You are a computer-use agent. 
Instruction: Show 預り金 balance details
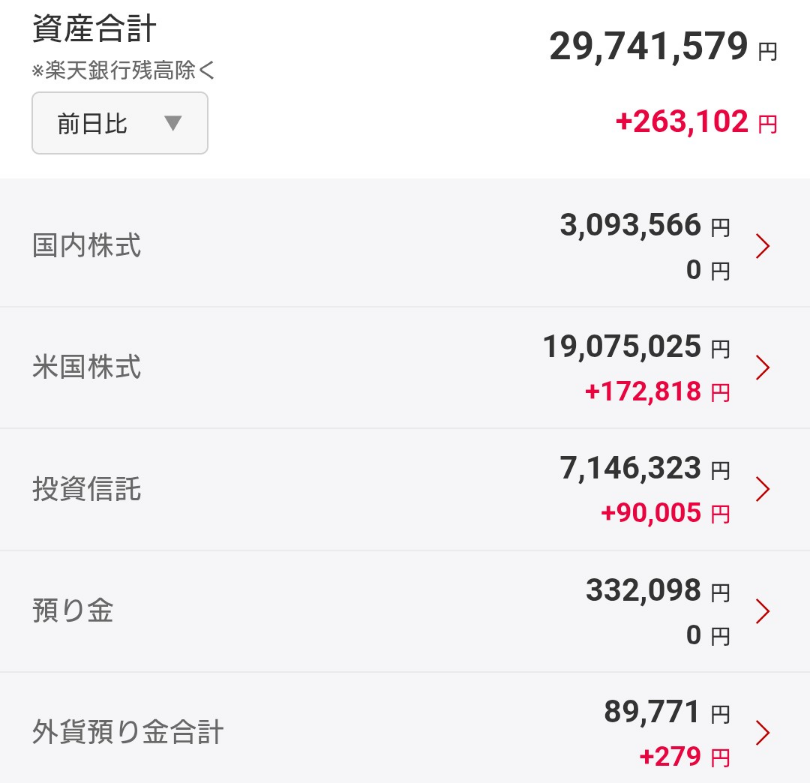click(400, 611)
